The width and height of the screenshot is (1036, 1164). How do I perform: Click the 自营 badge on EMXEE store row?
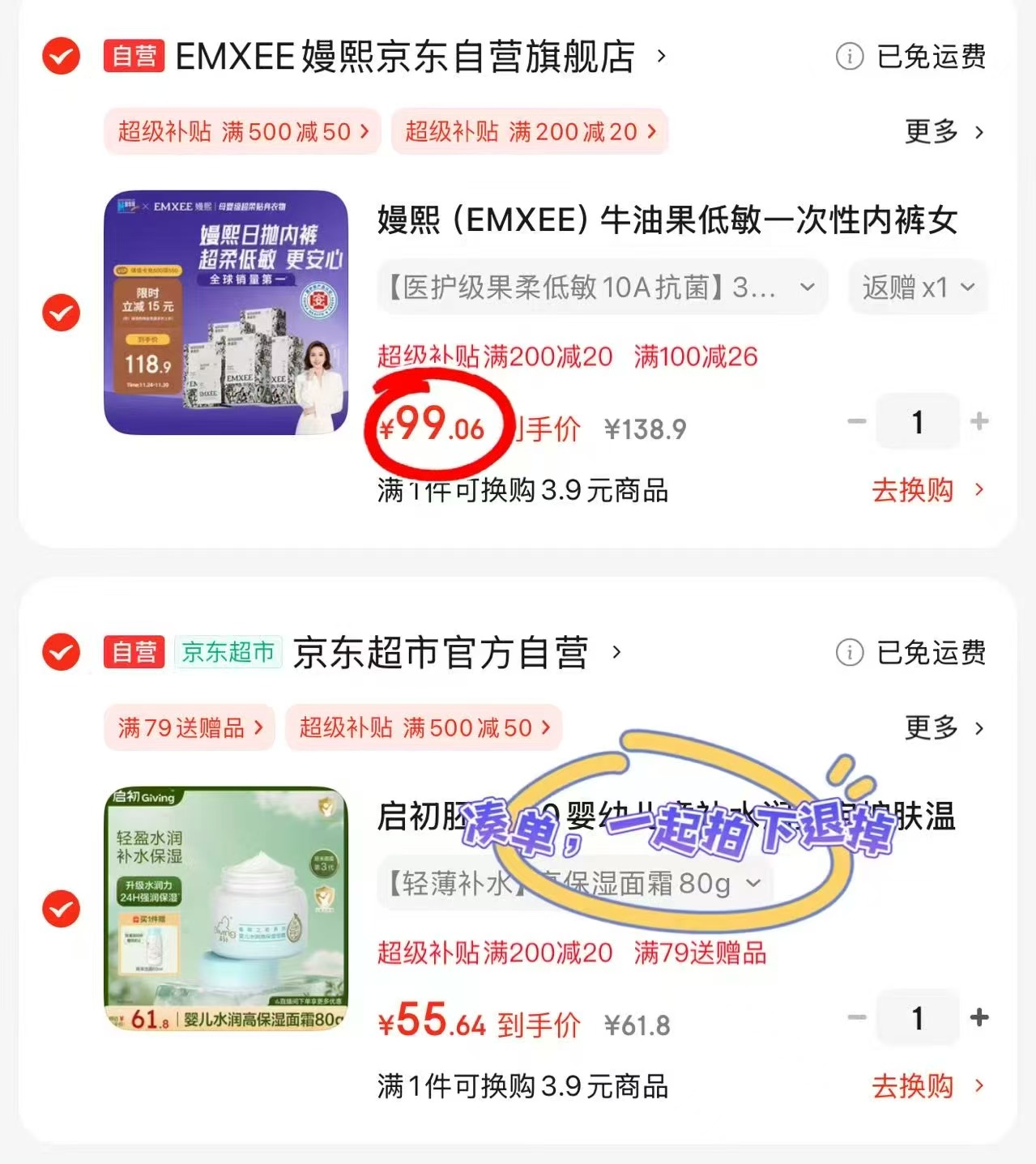[x=132, y=57]
